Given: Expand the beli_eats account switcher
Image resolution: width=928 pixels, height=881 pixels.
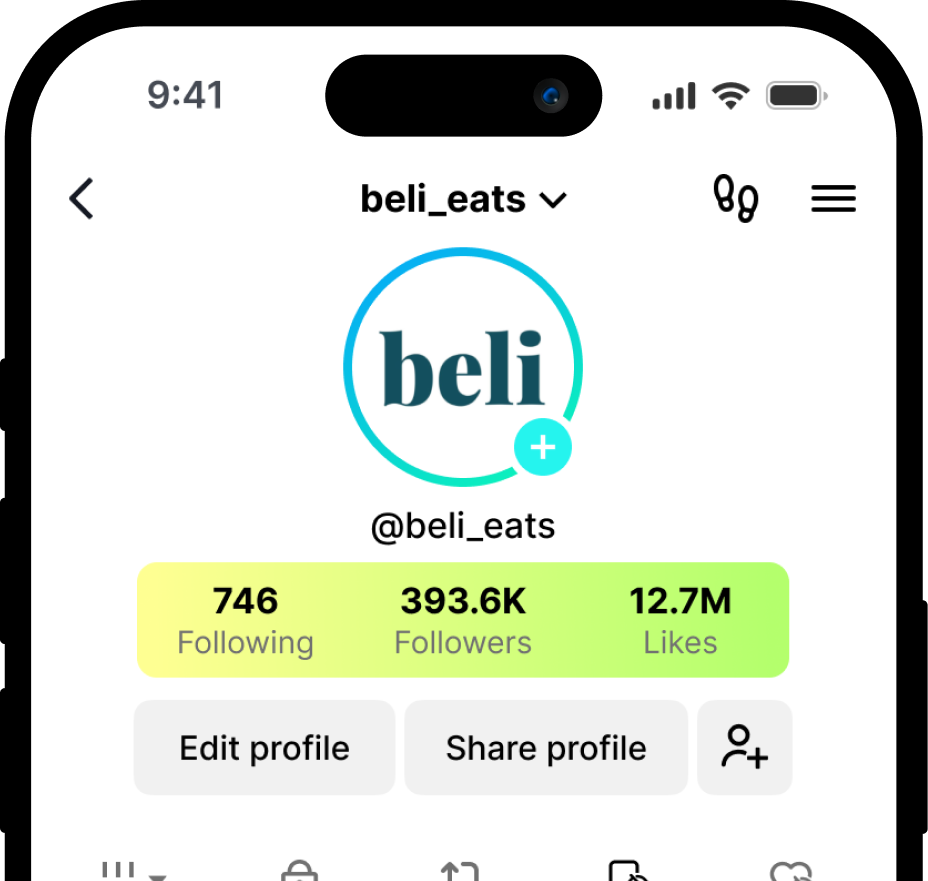Looking at the screenshot, I should click(463, 200).
